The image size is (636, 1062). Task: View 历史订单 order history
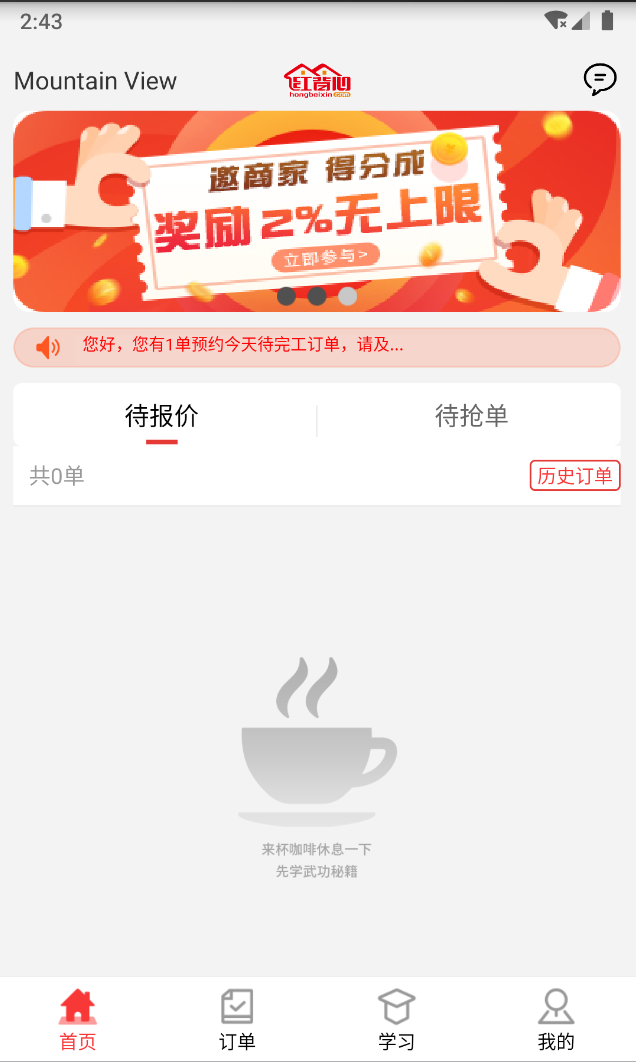pyautogui.click(x=574, y=476)
